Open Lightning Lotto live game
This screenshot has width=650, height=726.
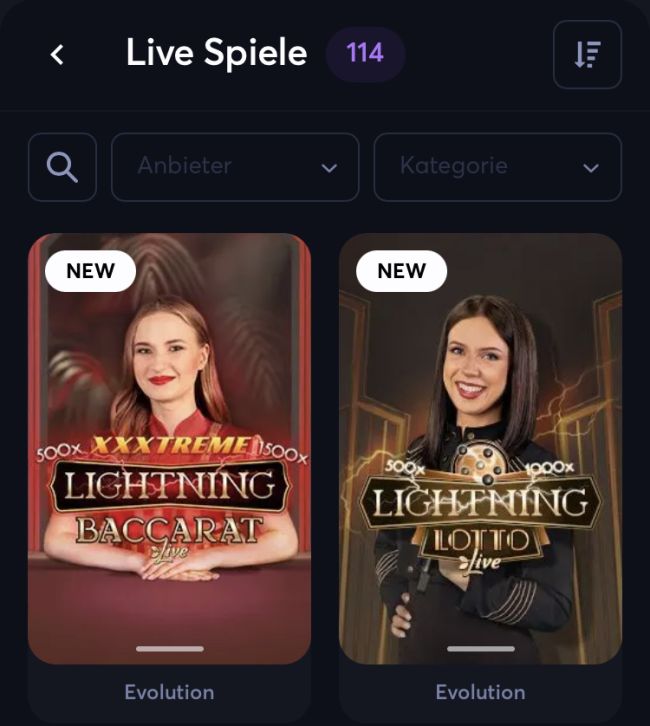coord(480,448)
